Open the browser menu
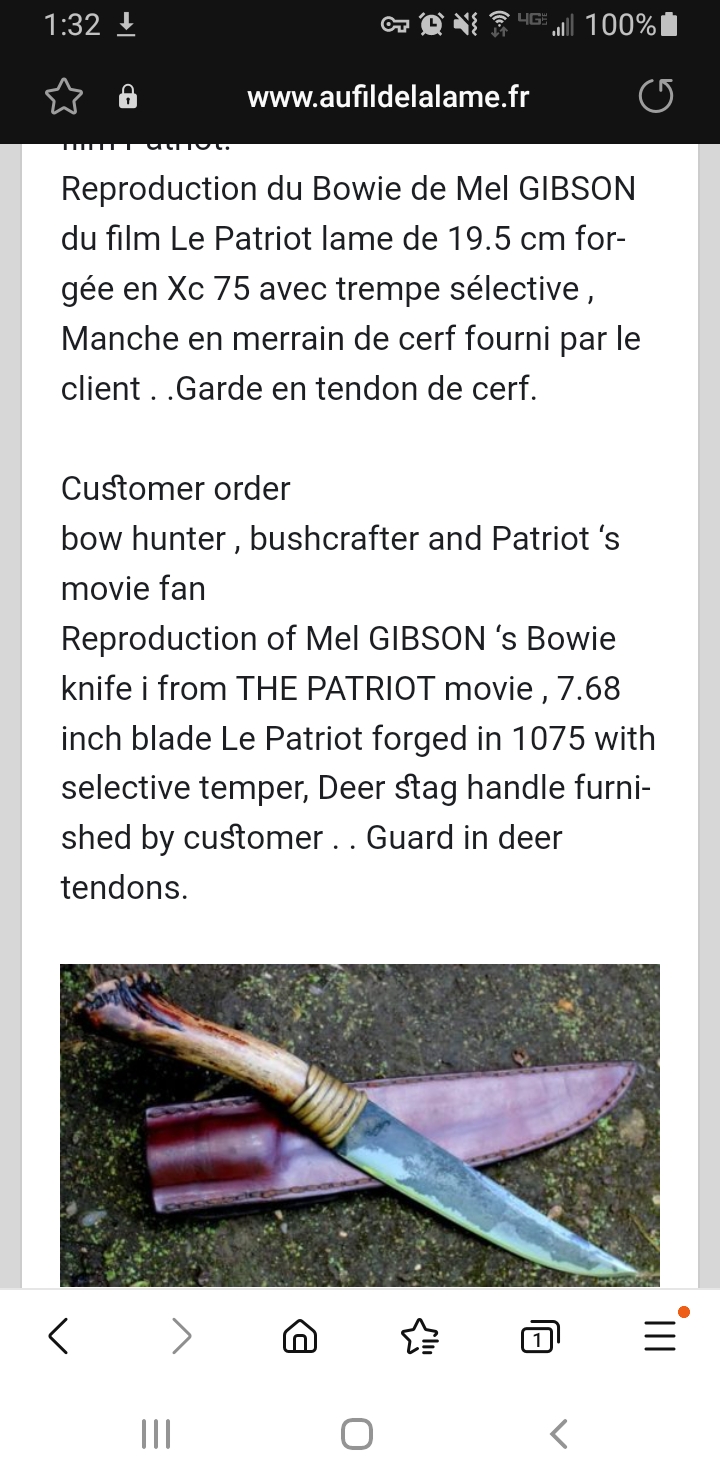This screenshot has height=1480, width=720. 660,1336
